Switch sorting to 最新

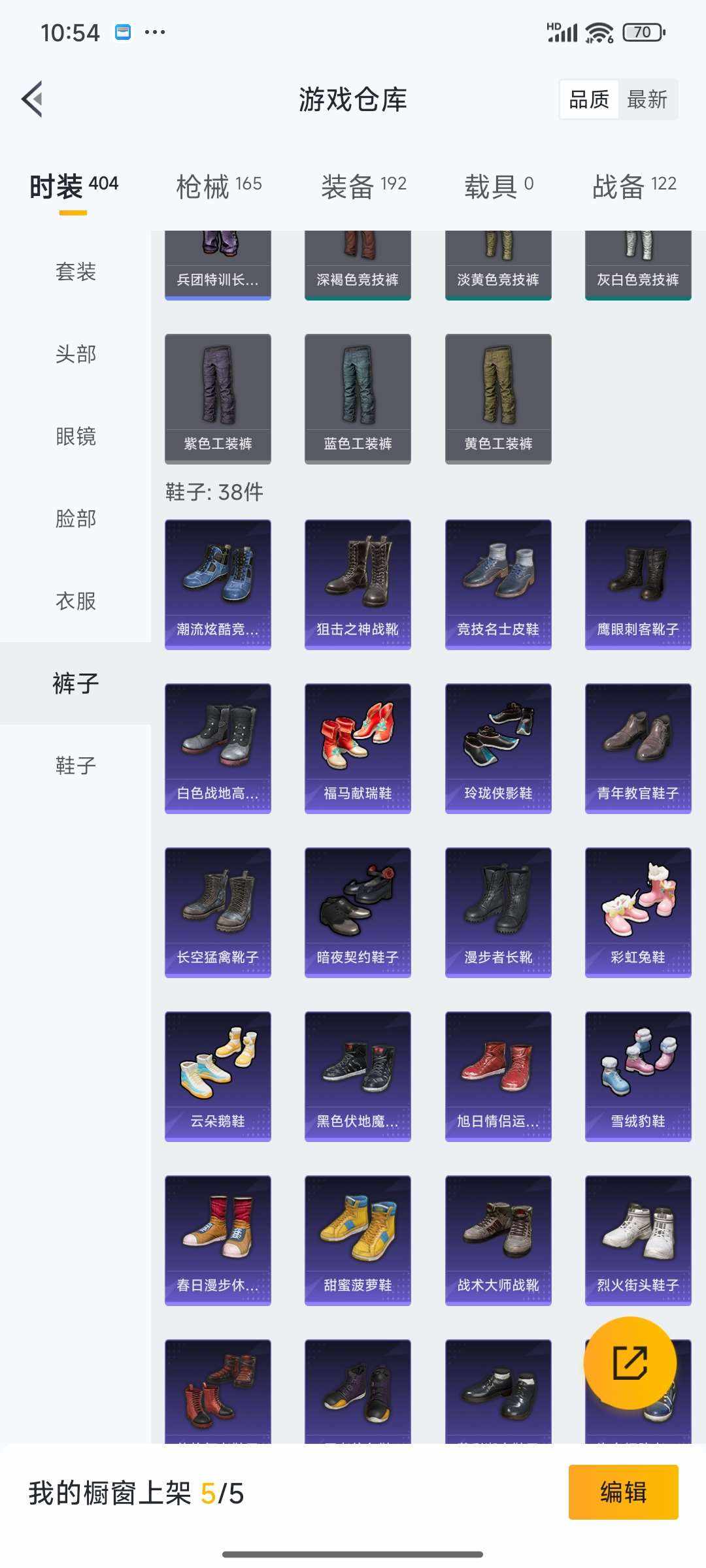(647, 99)
